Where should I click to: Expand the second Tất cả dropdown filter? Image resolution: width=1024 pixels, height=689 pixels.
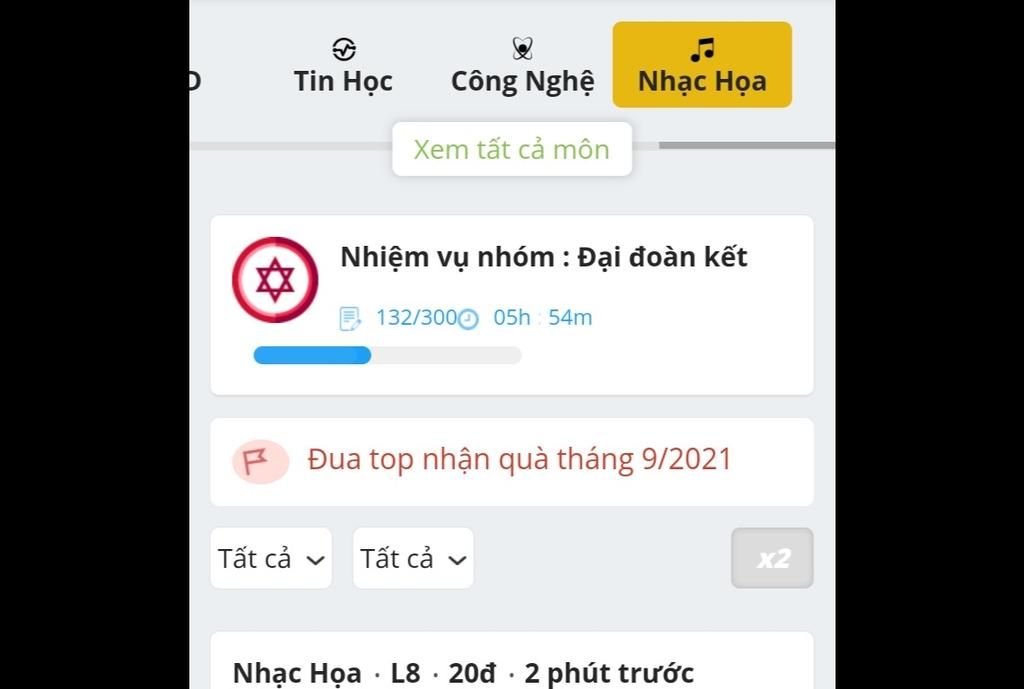click(x=413, y=558)
